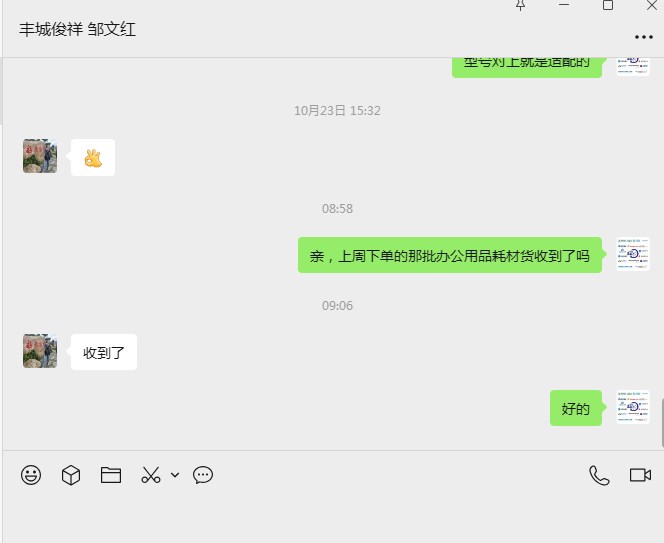Open own avatar beside 好的 message
Screen dimensions: 664x543
tap(633, 407)
